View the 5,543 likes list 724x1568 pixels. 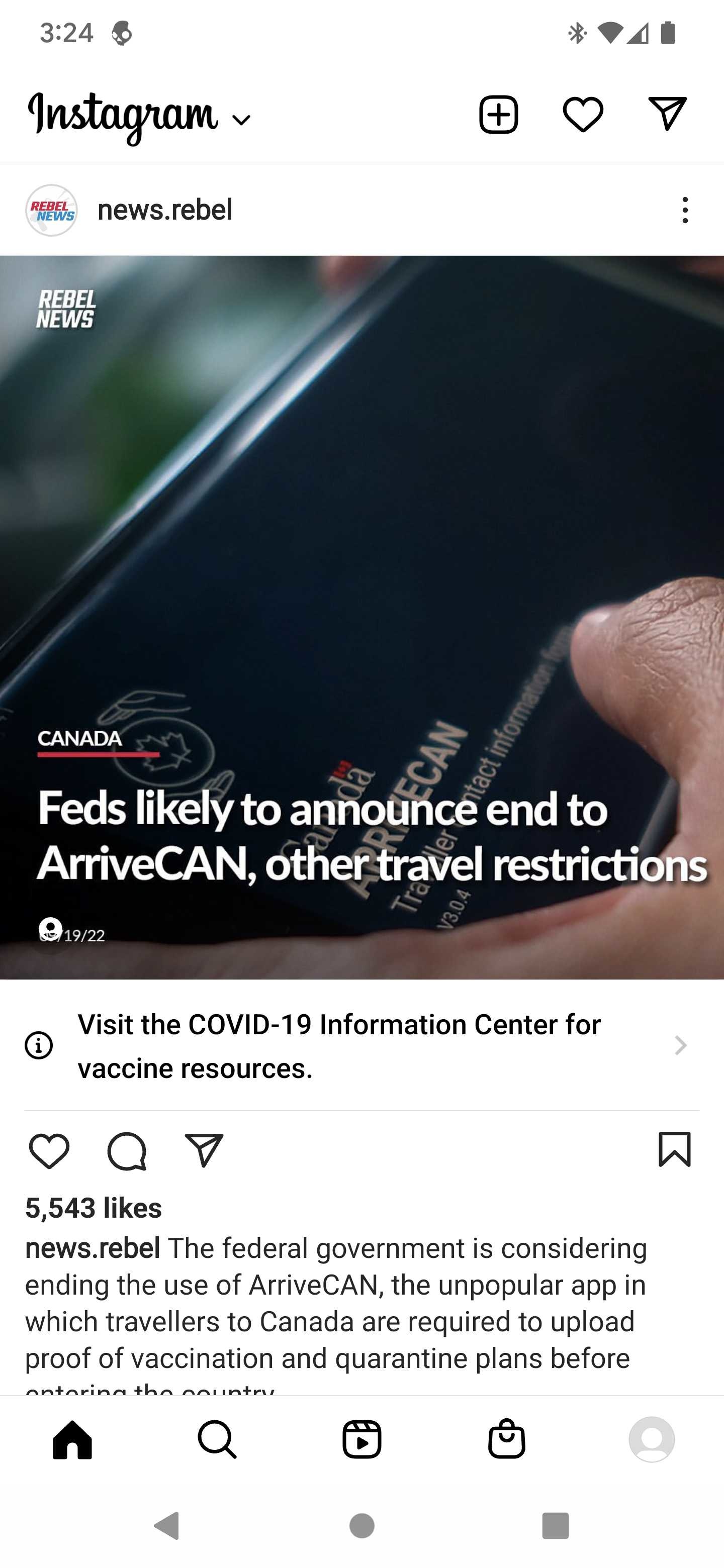[94, 1208]
